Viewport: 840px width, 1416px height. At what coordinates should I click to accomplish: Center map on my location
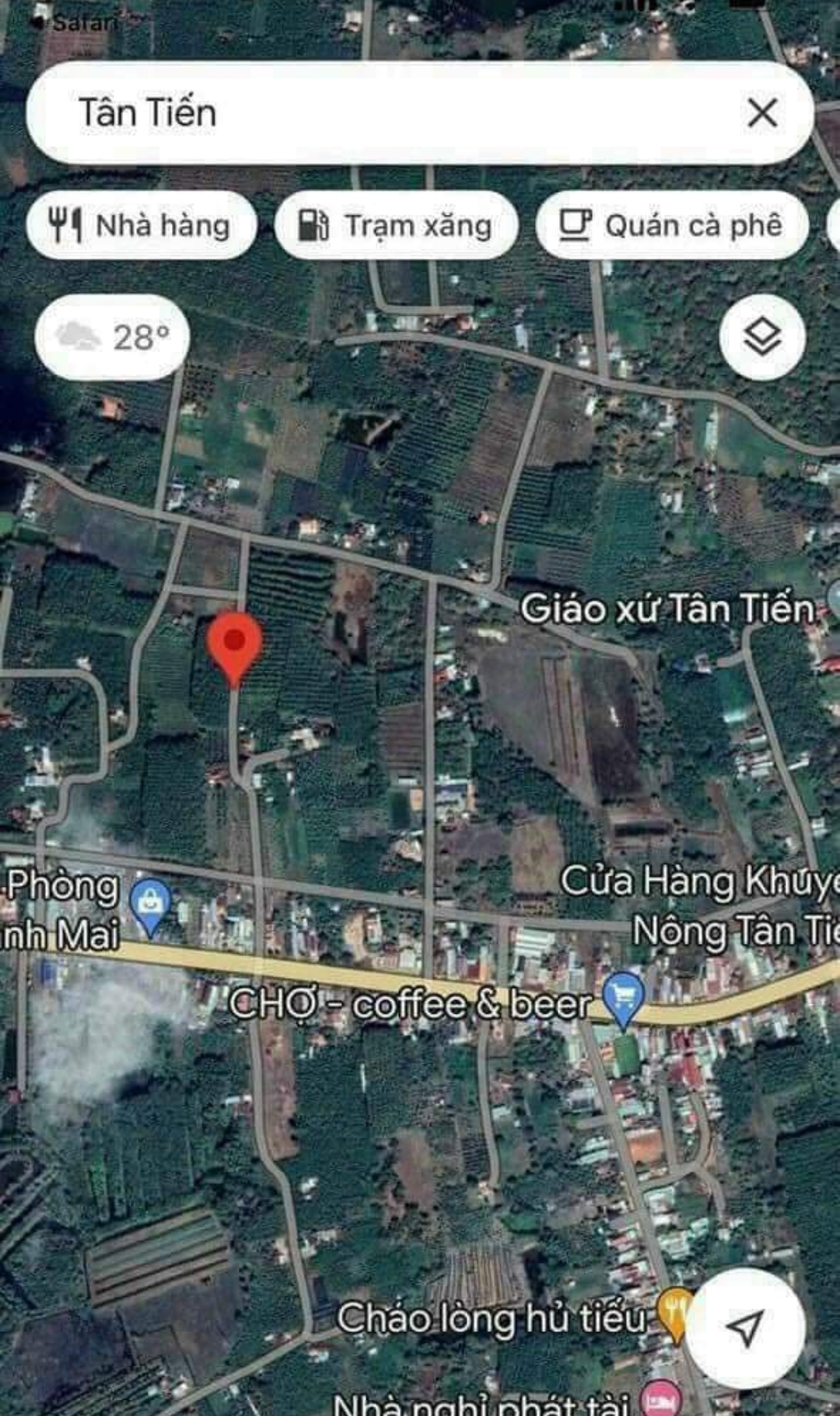click(744, 1328)
